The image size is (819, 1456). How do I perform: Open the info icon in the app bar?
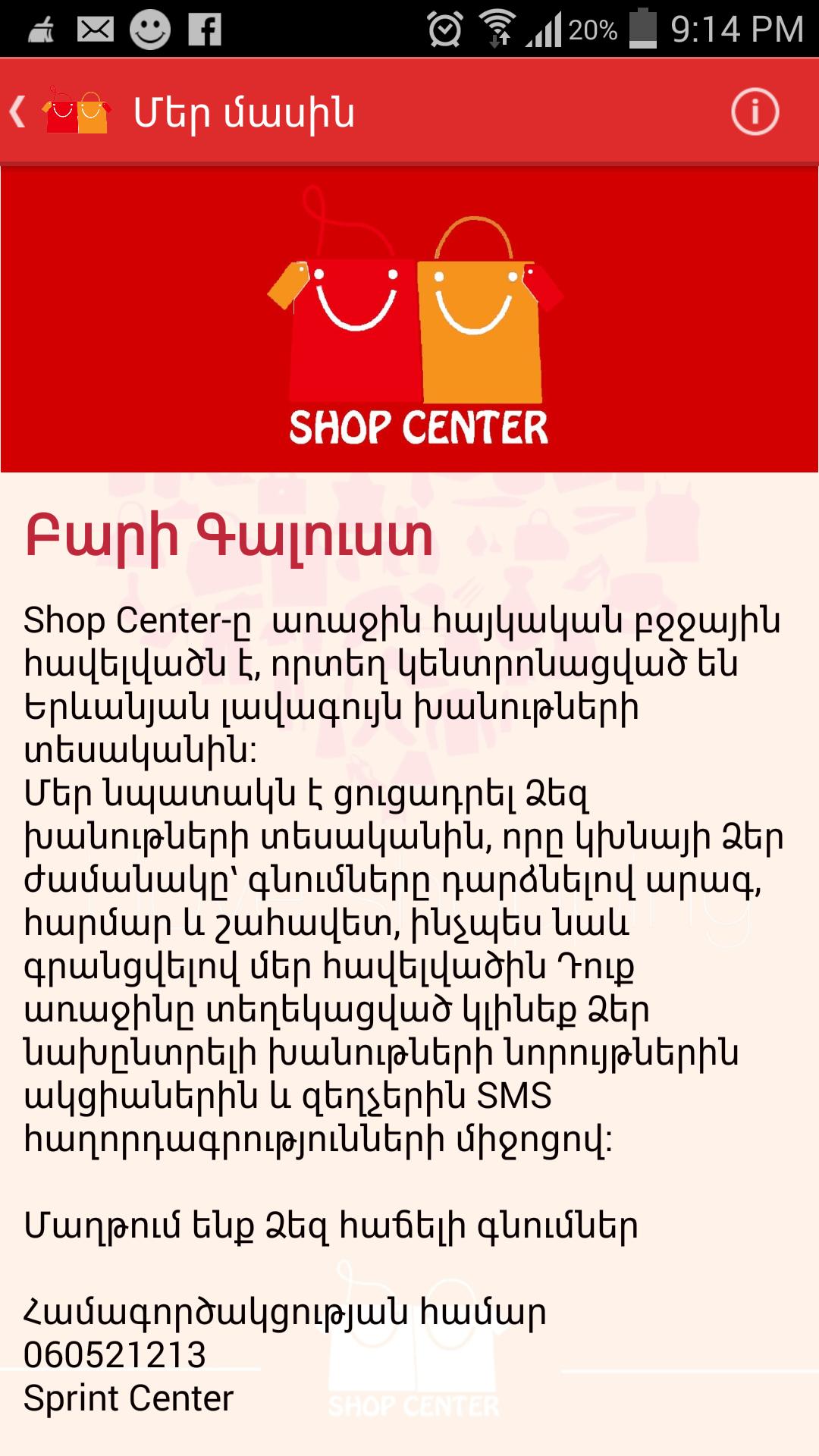click(755, 112)
